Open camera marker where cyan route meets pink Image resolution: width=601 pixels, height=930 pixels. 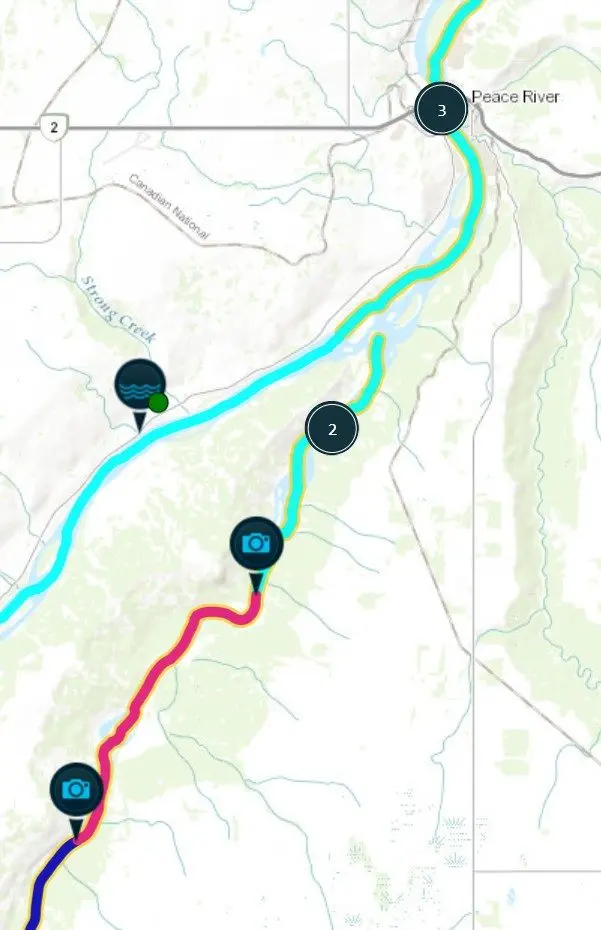point(256,543)
